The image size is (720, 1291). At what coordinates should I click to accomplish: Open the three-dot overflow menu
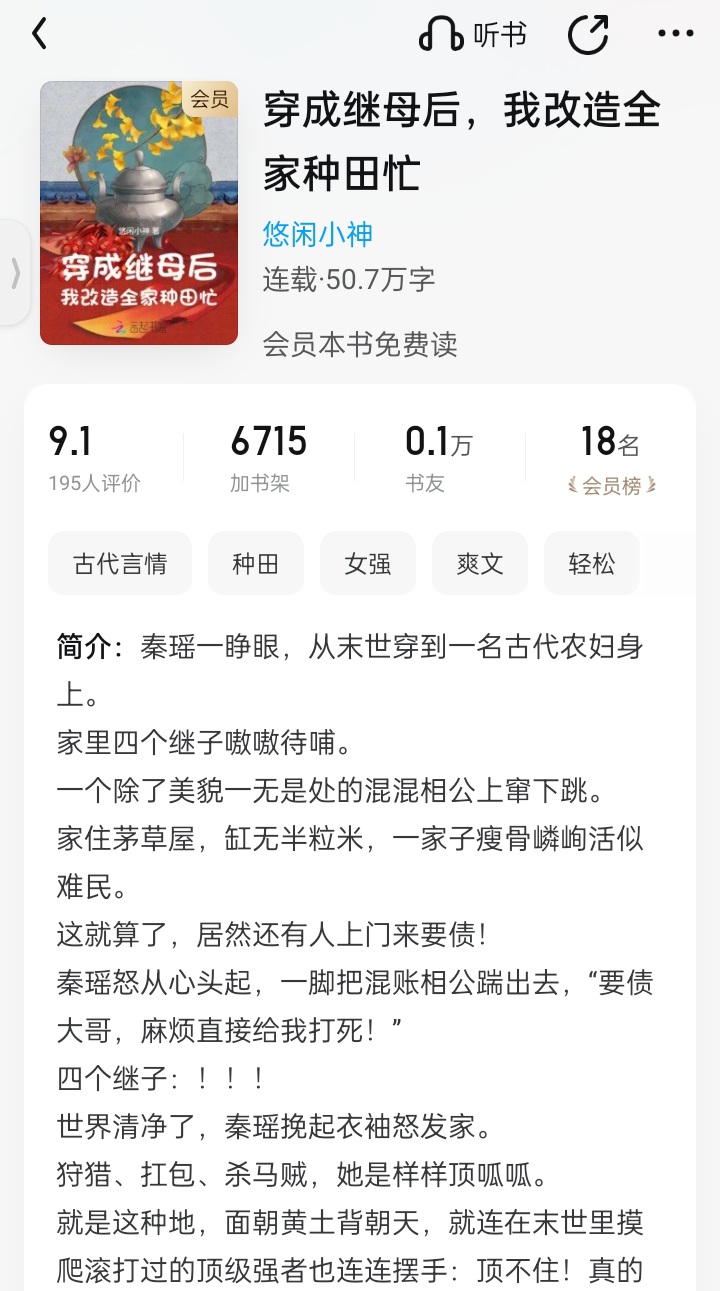675,34
